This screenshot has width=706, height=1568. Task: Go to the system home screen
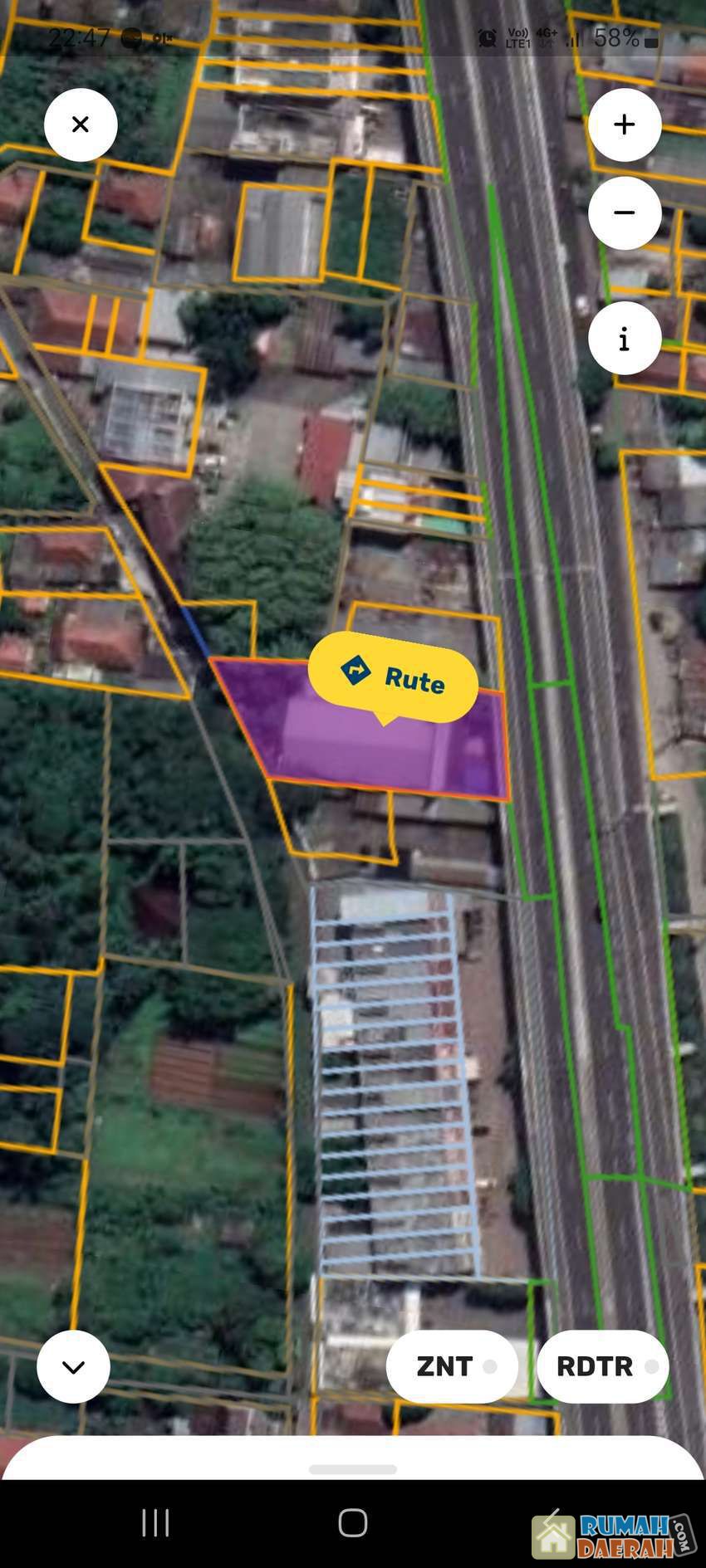pos(353,1522)
